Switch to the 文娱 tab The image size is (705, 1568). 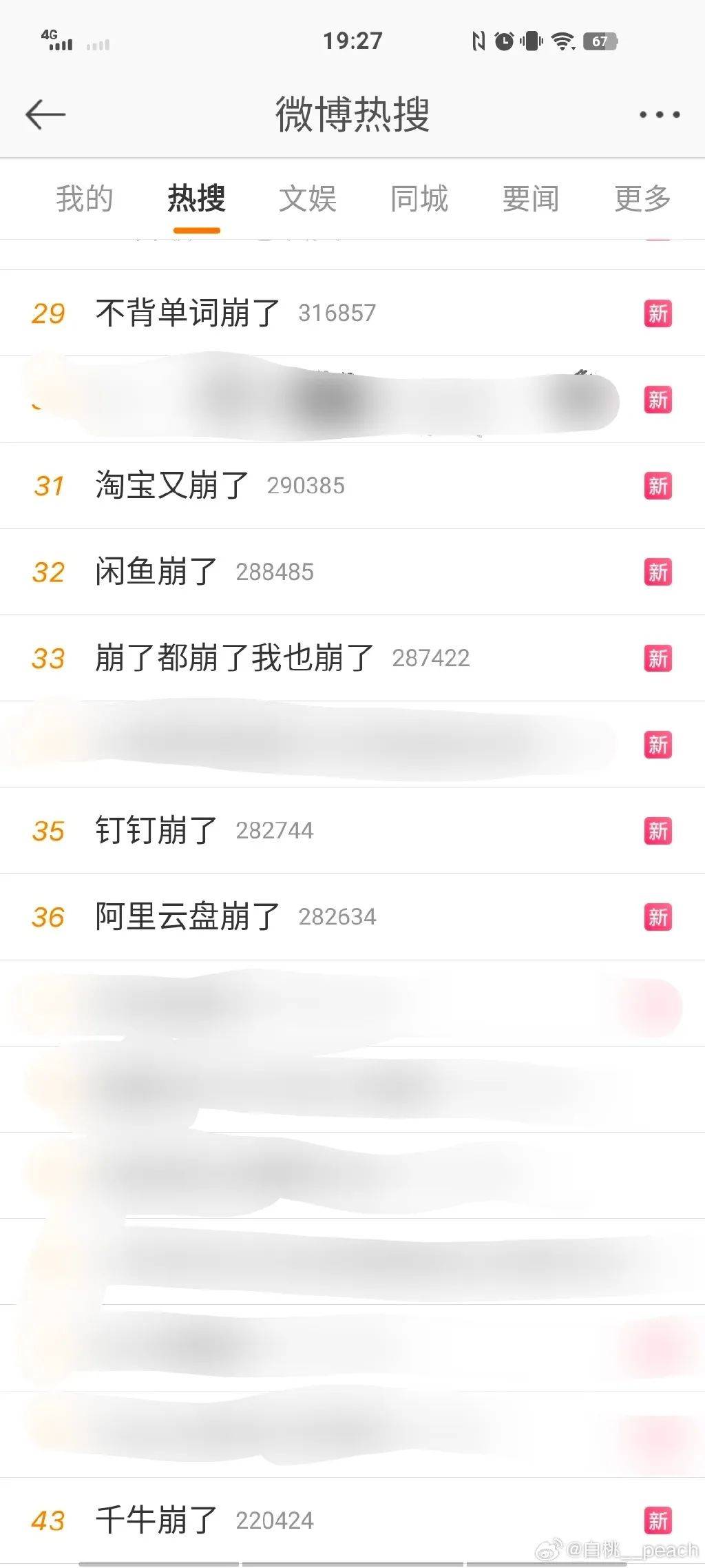(308, 198)
